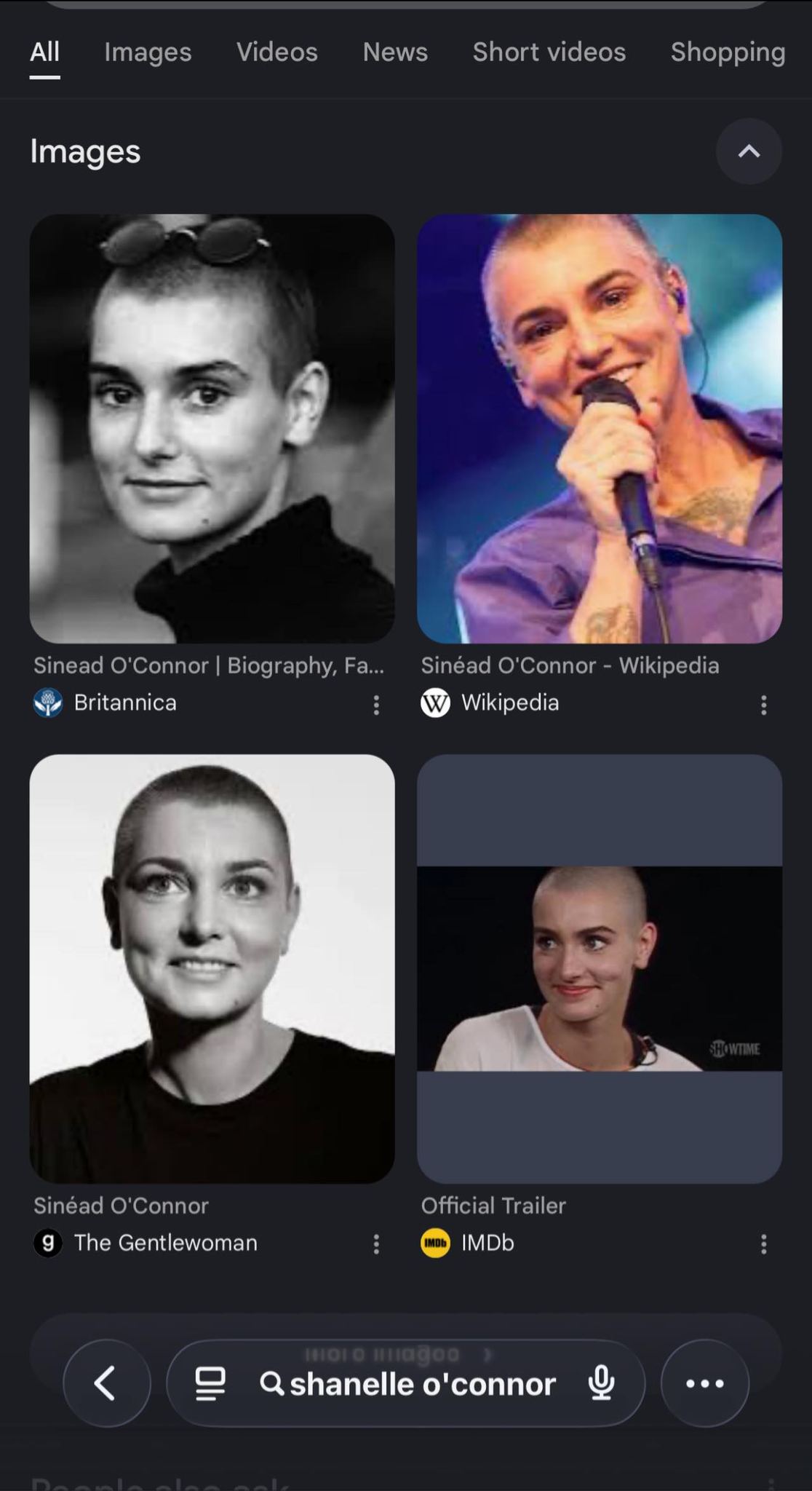
Task: Select the Short videos tab
Action: (549, 52)
